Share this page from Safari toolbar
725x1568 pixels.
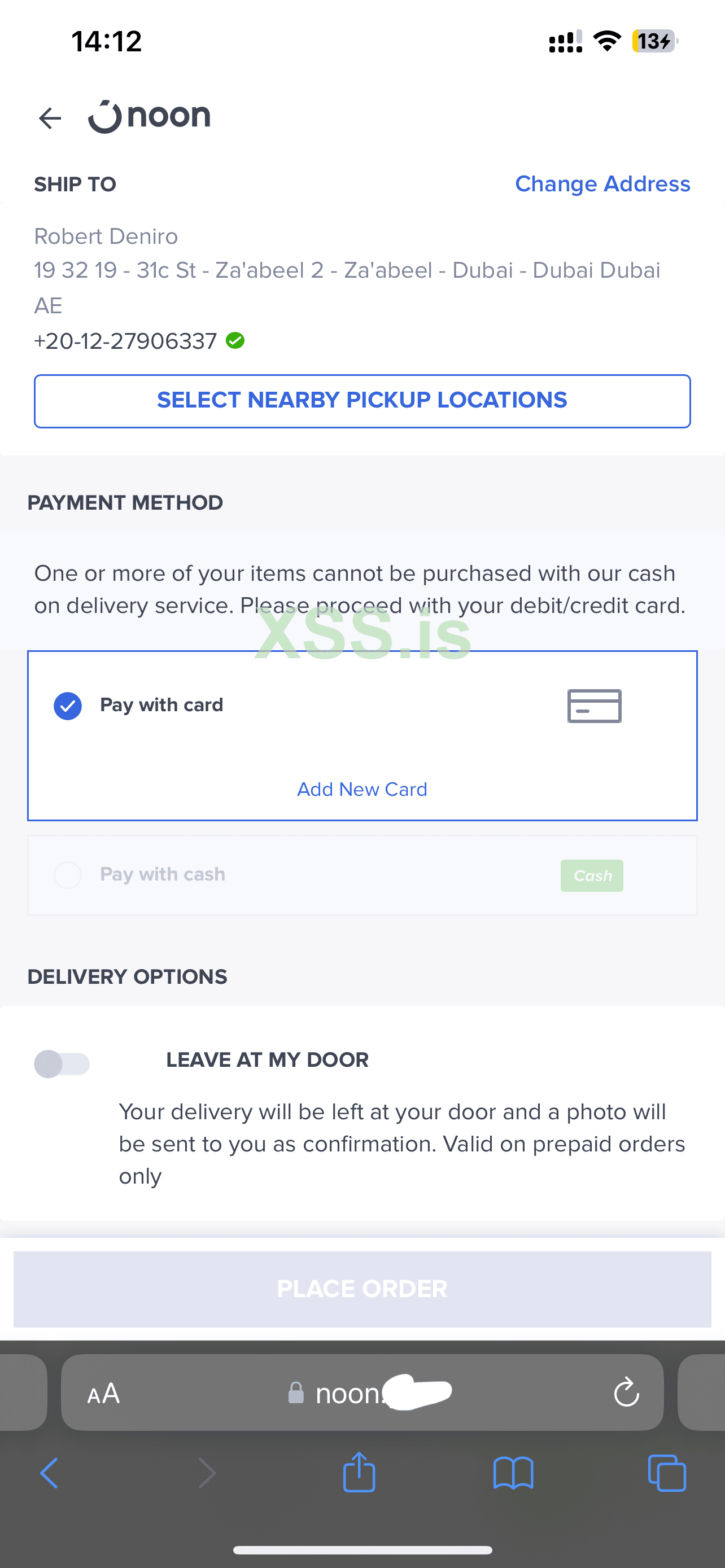pos(359,1474)
